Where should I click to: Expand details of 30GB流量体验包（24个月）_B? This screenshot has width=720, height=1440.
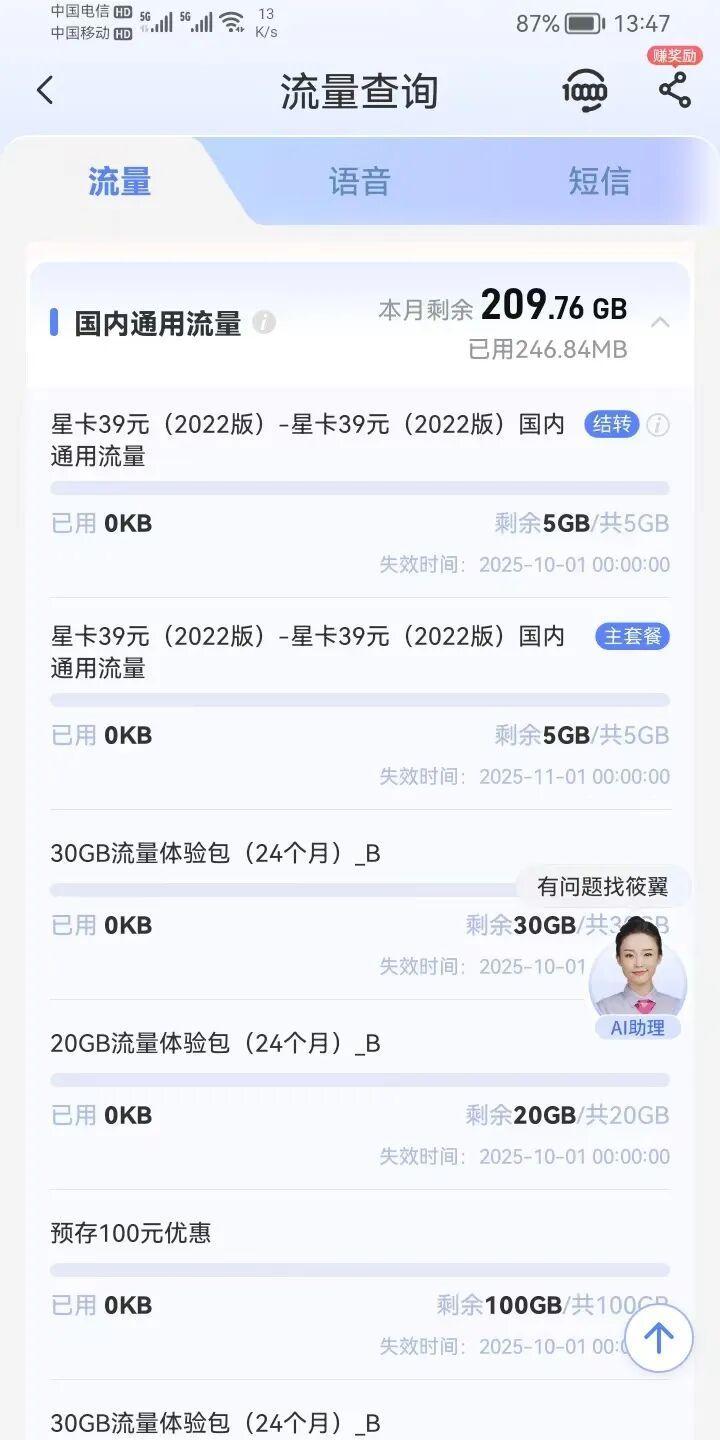pos(215,853)
